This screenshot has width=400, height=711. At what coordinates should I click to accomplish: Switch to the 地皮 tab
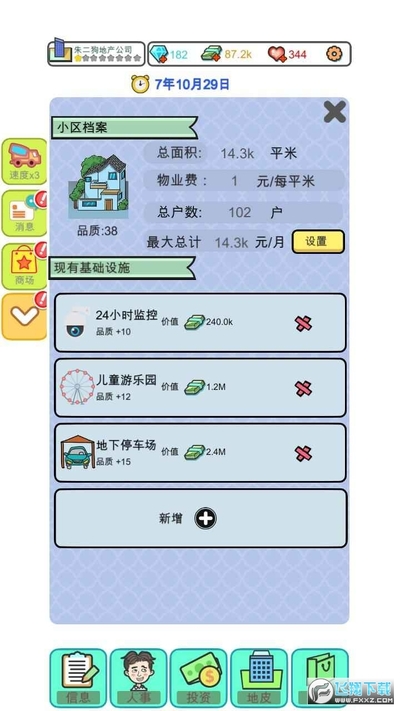(x=259, y=678)
